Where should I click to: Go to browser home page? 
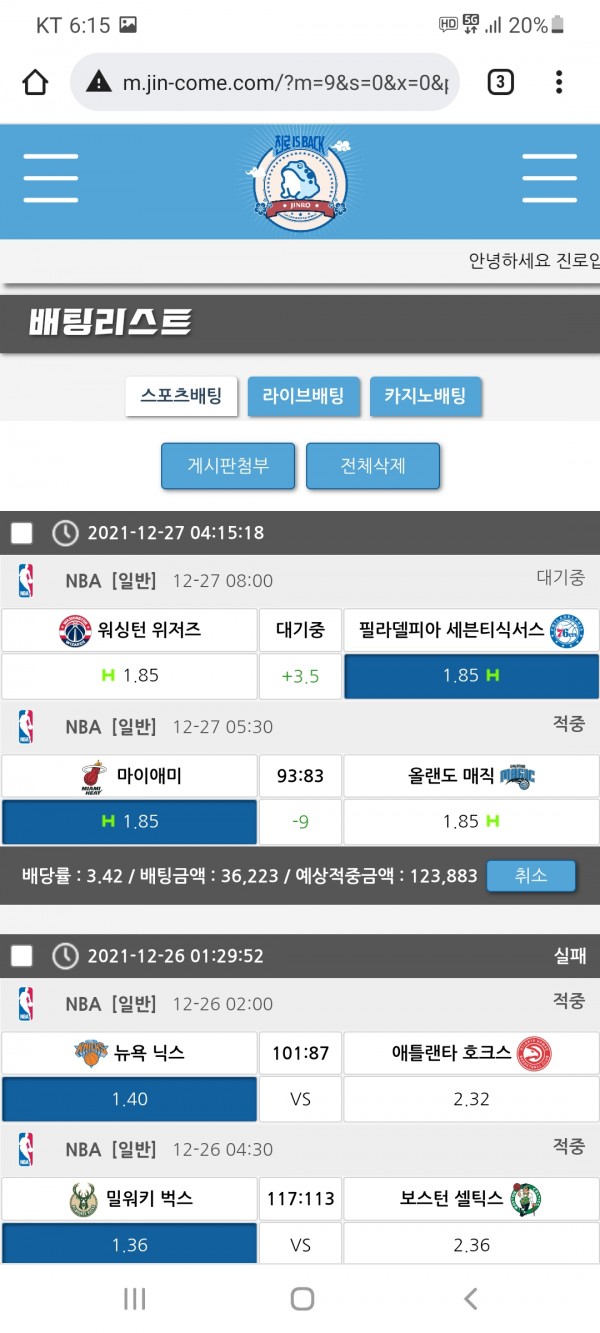click(x=35, y=82)
